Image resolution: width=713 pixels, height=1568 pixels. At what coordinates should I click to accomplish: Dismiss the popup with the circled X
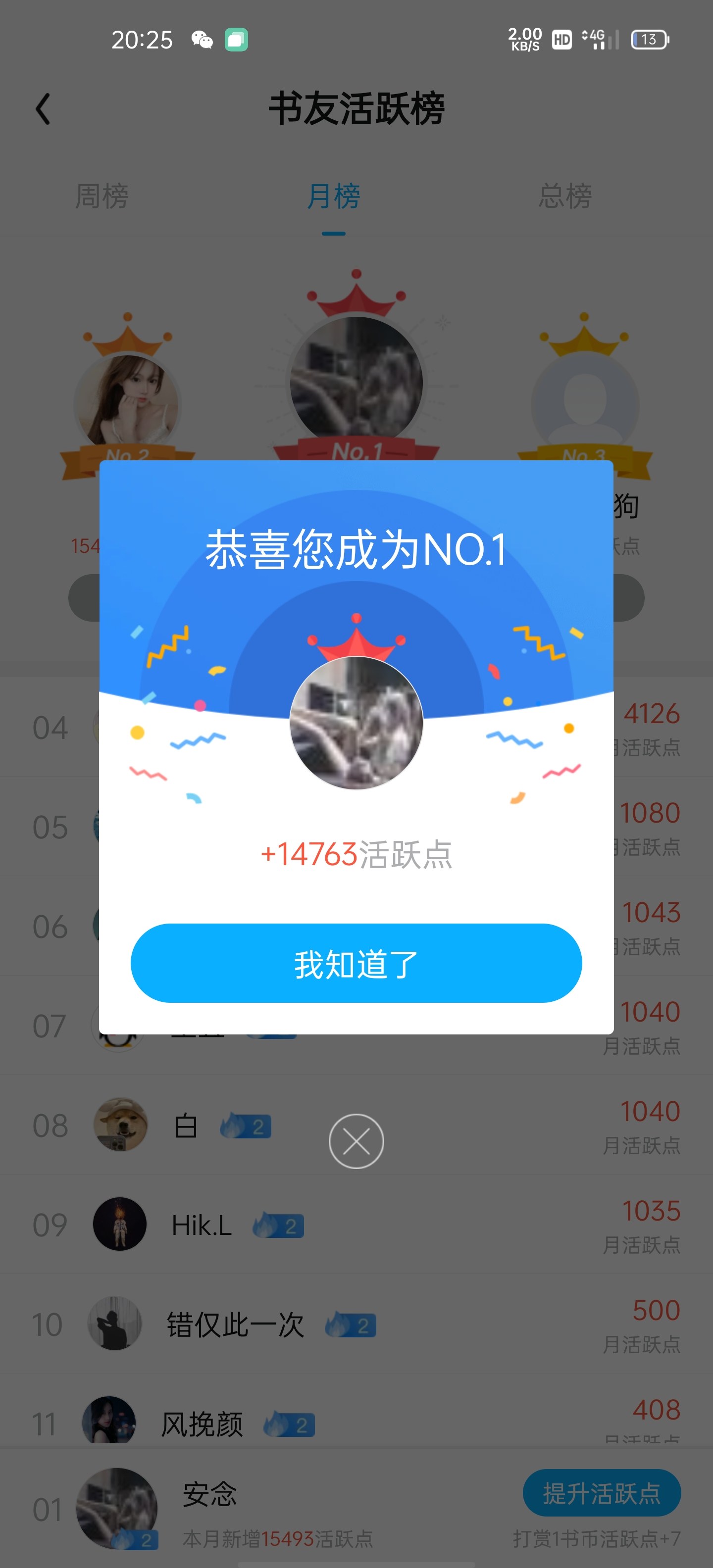356,1141
